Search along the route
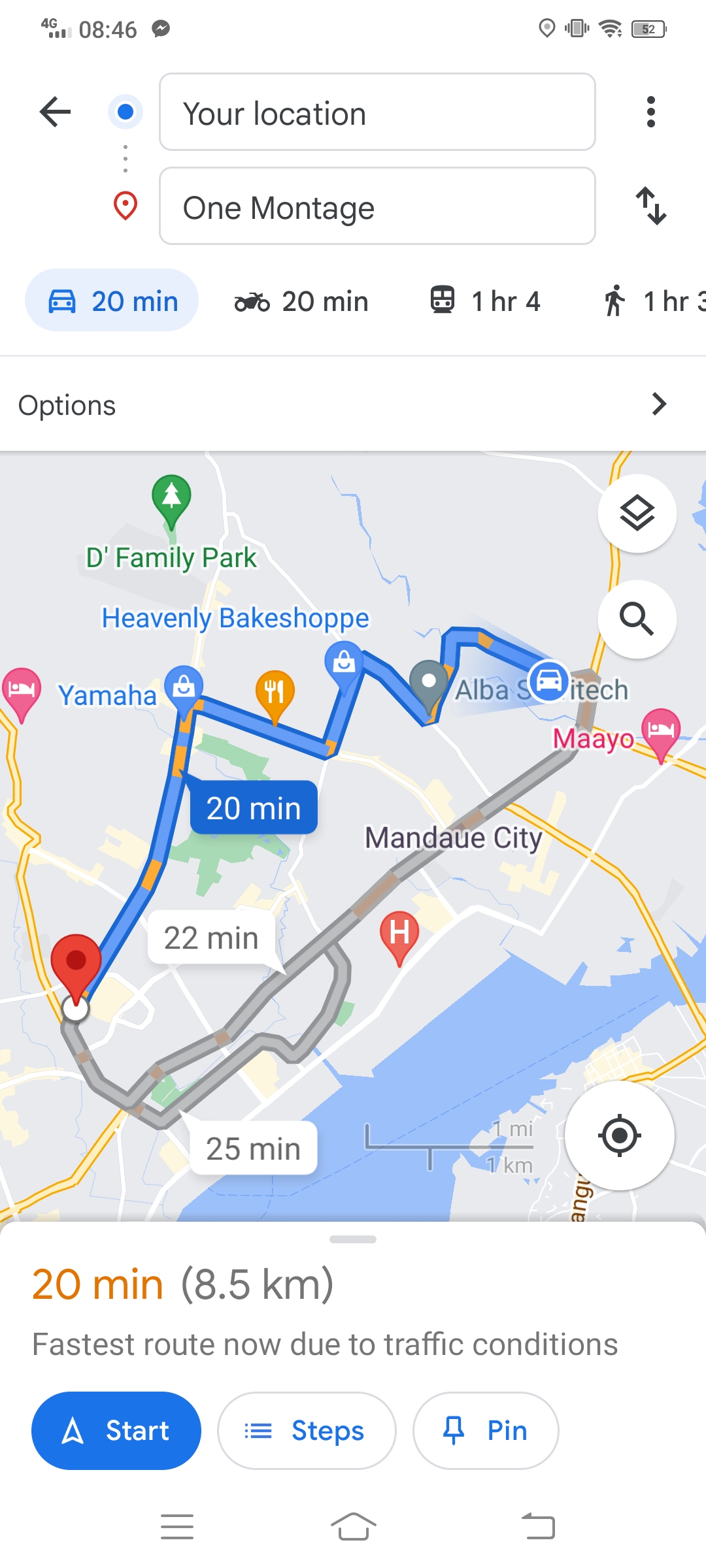The height and width of the screenshot is (1568, 706). pyautogui.click(x=637, y=618)
